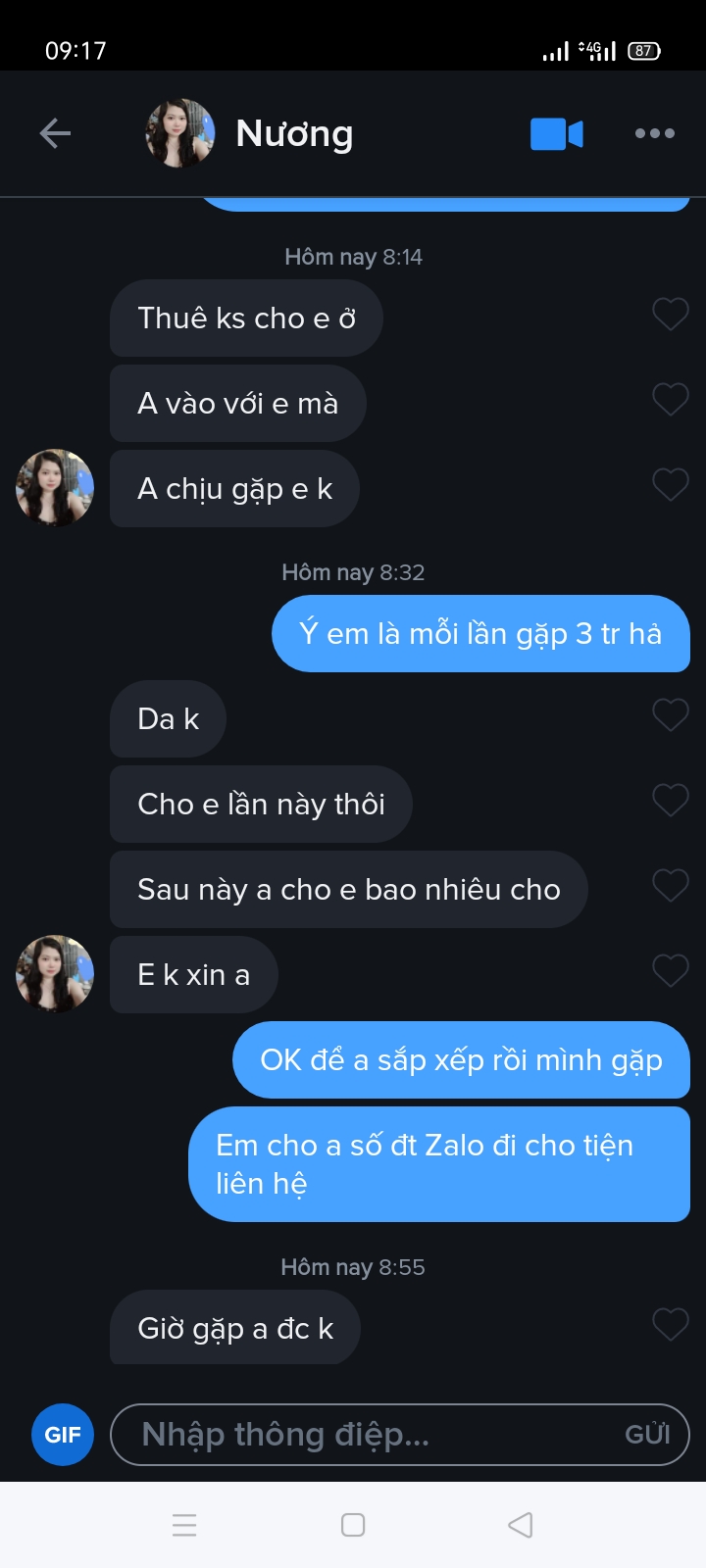Screen dimensions: 706x1568
Task: Open Nương's profile picture in header
Action: (x=180, y=133)
